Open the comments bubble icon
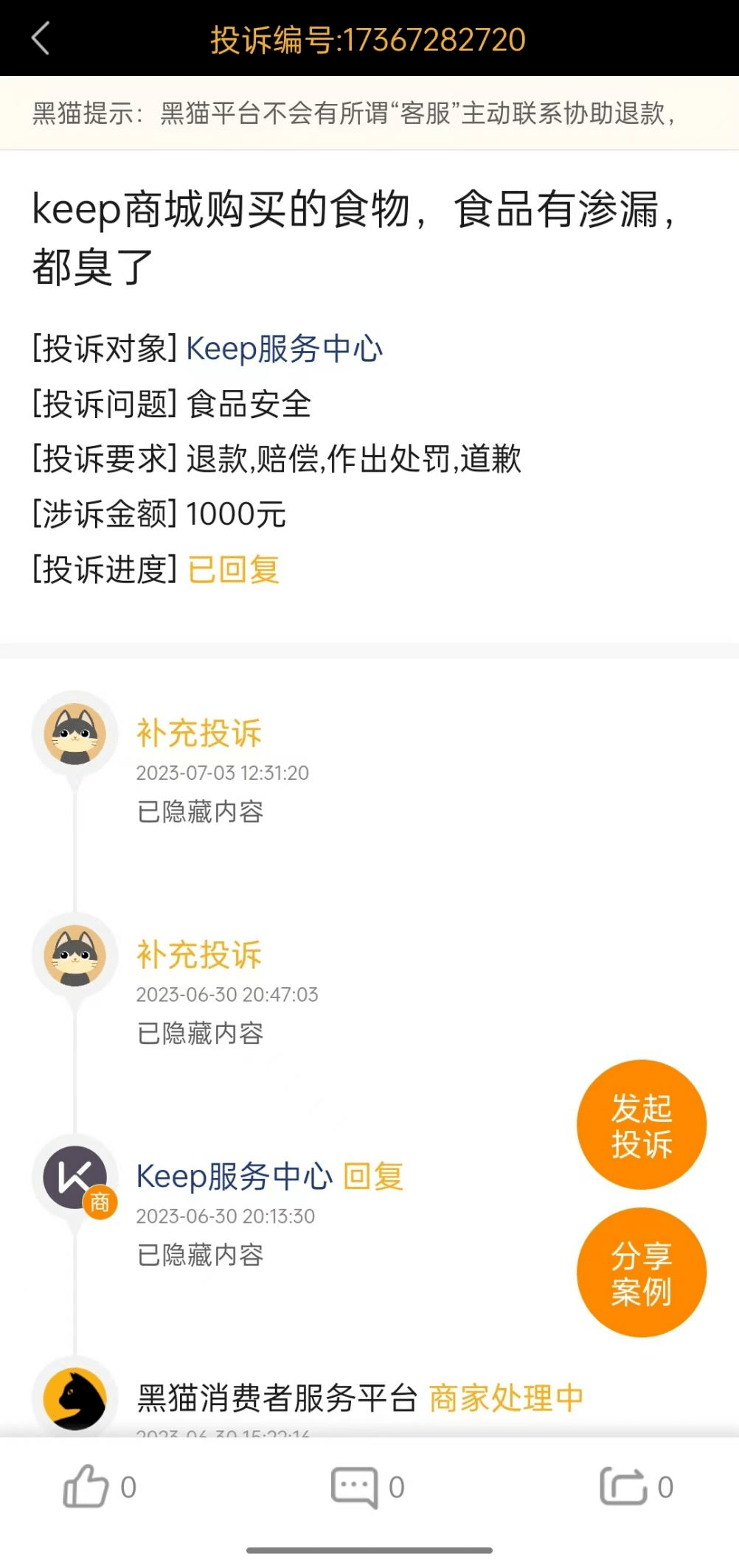The image size is (739, 1568). tap(355, 1486)
